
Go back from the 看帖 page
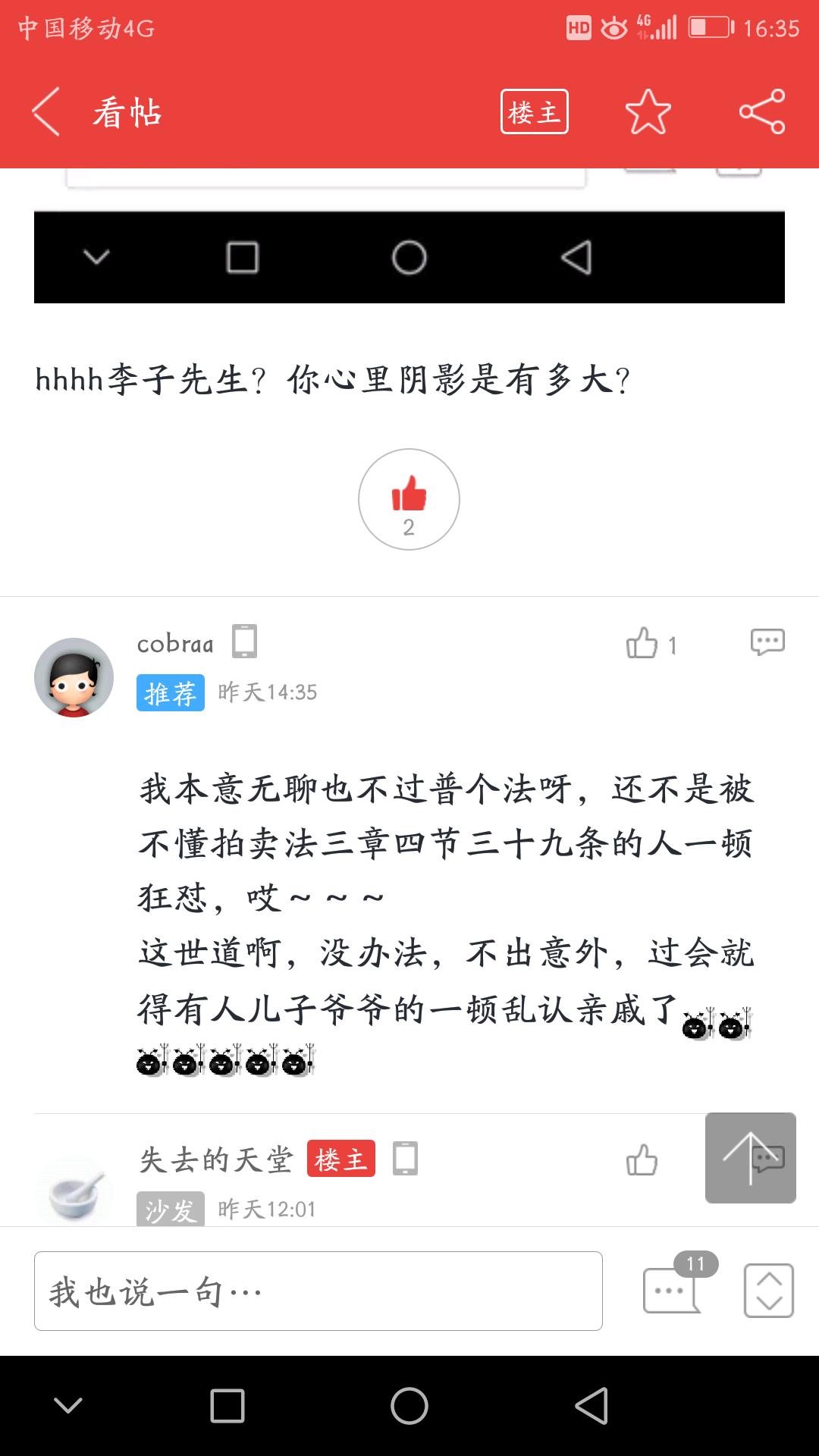pos(45,112)
